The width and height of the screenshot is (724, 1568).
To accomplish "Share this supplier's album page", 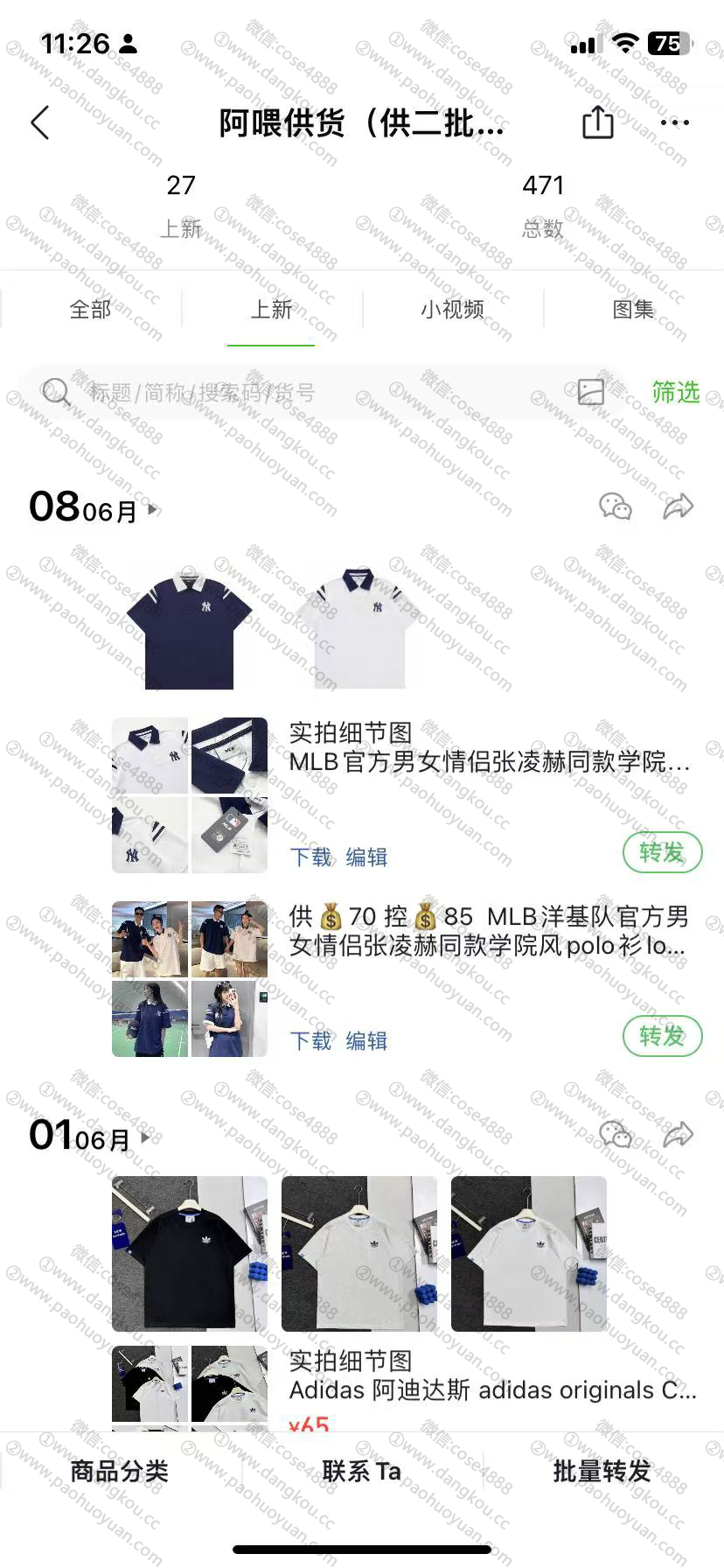I will (598, 122).
